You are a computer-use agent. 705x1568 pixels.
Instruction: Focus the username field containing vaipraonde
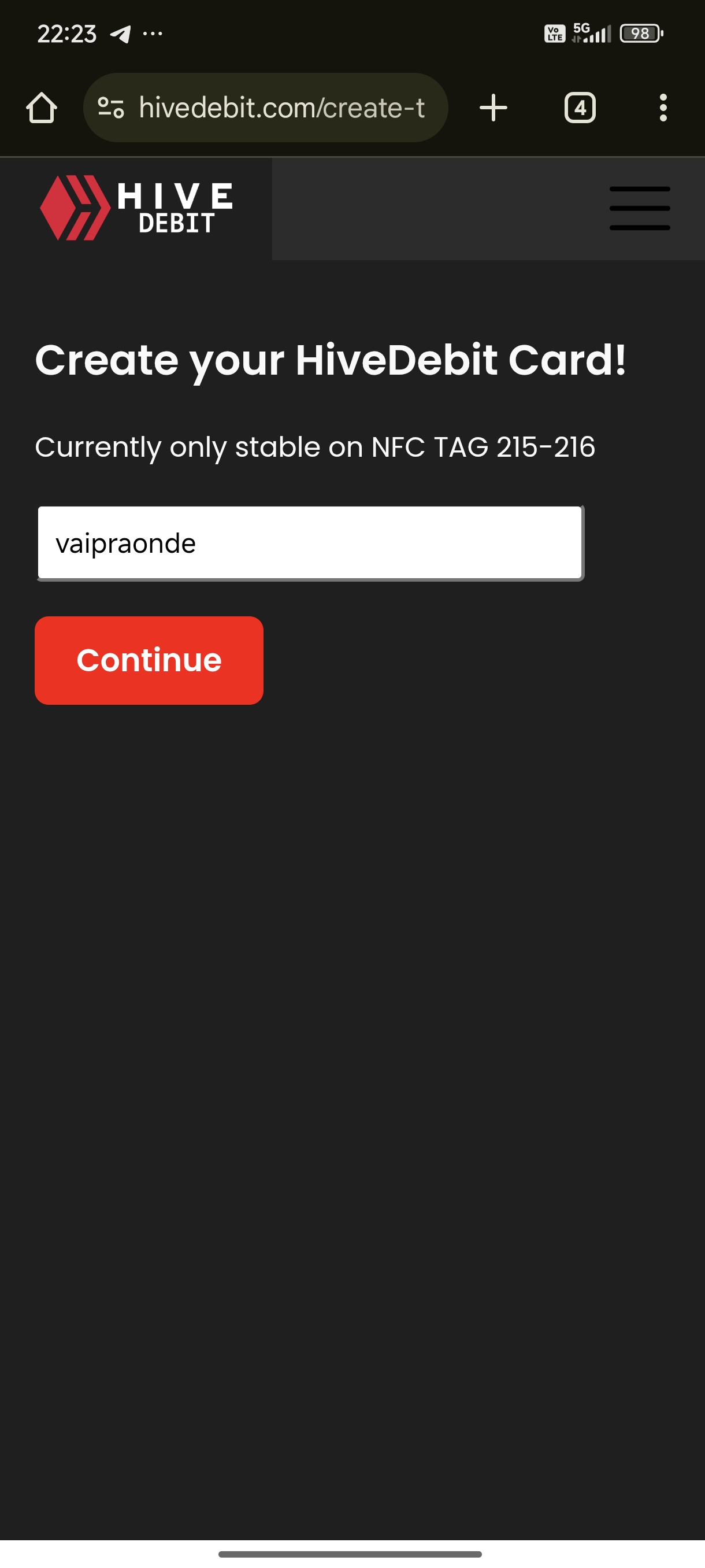[x=310, y=543]
